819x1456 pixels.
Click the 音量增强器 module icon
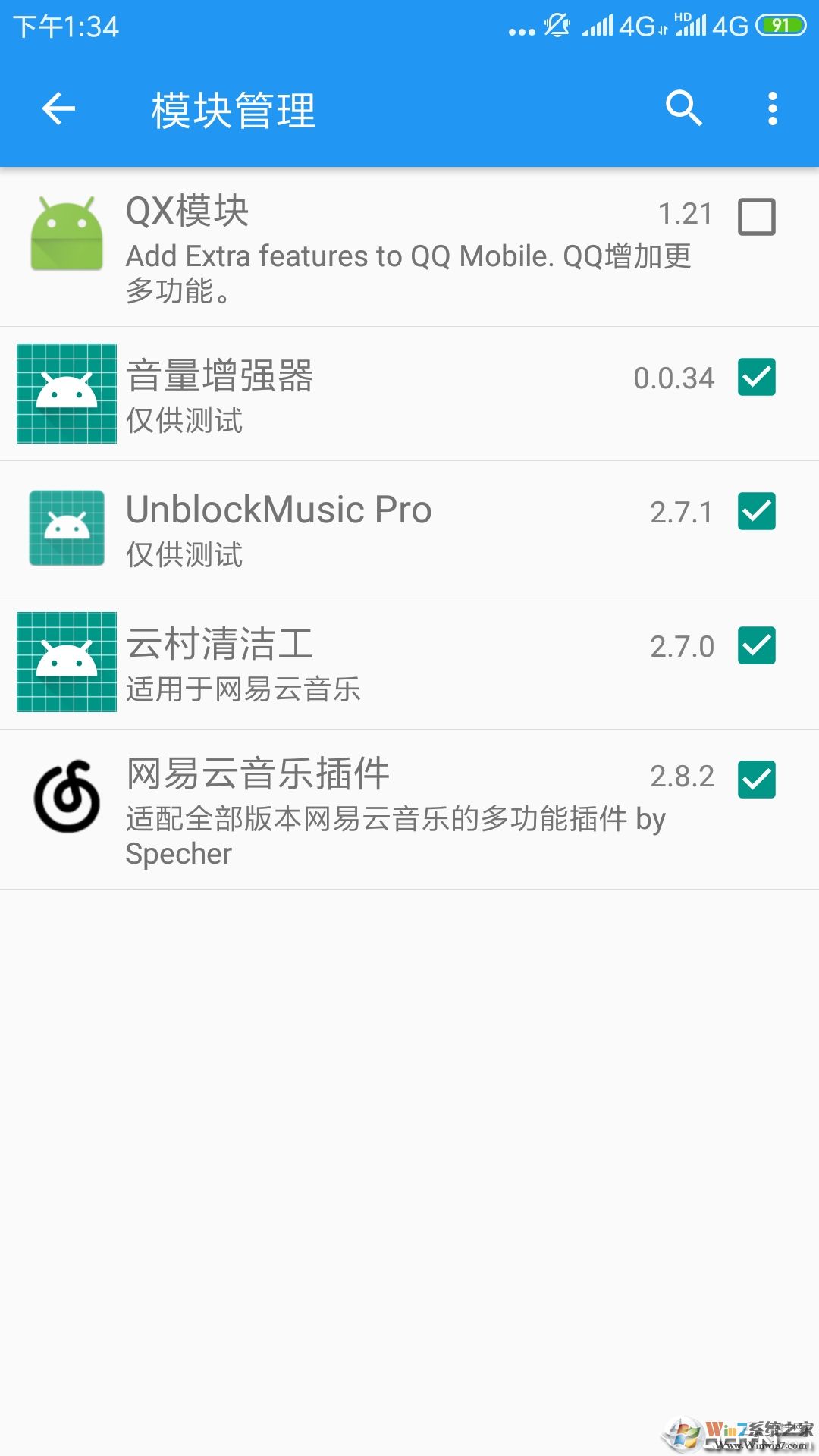click(66, 394)
